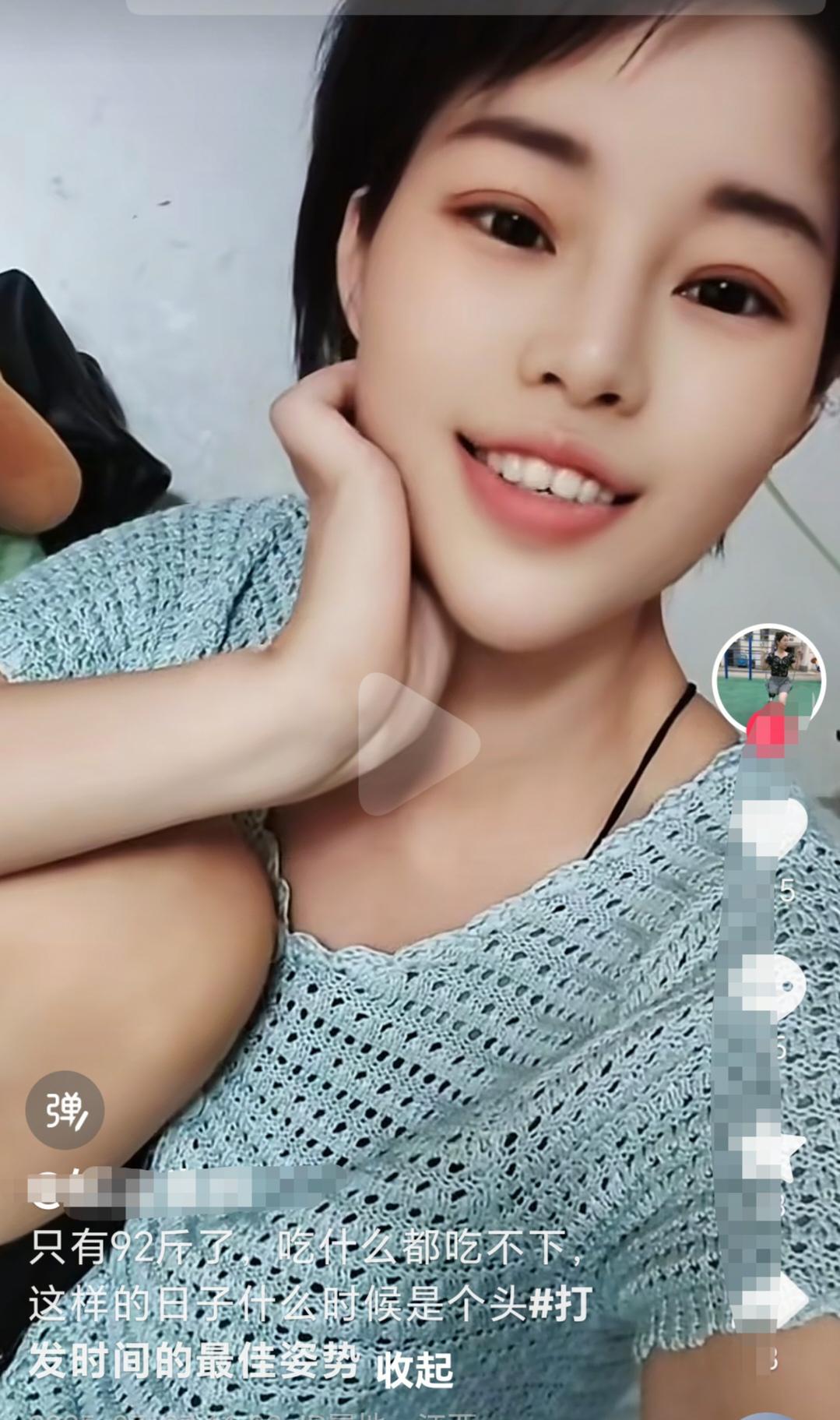
Task: Open the hashtag #打发时间的最佳姿势
Action: [195, 1363]
